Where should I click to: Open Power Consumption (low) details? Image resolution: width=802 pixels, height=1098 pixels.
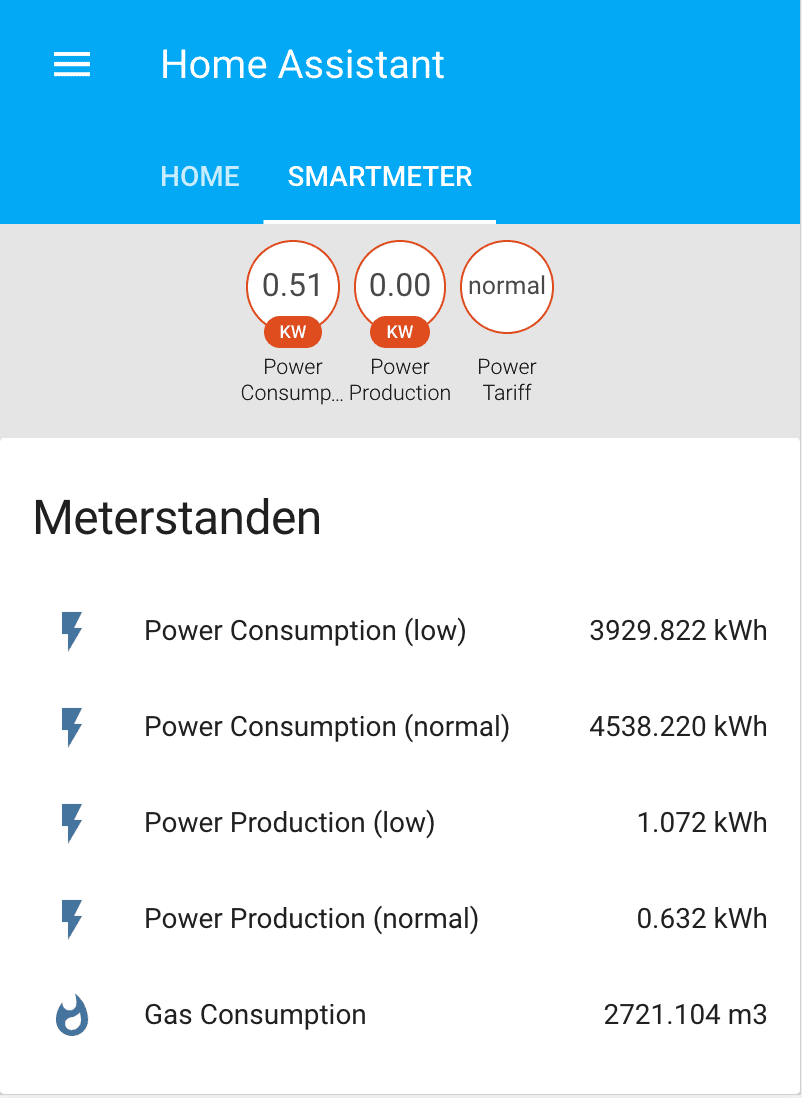point(305,631)
